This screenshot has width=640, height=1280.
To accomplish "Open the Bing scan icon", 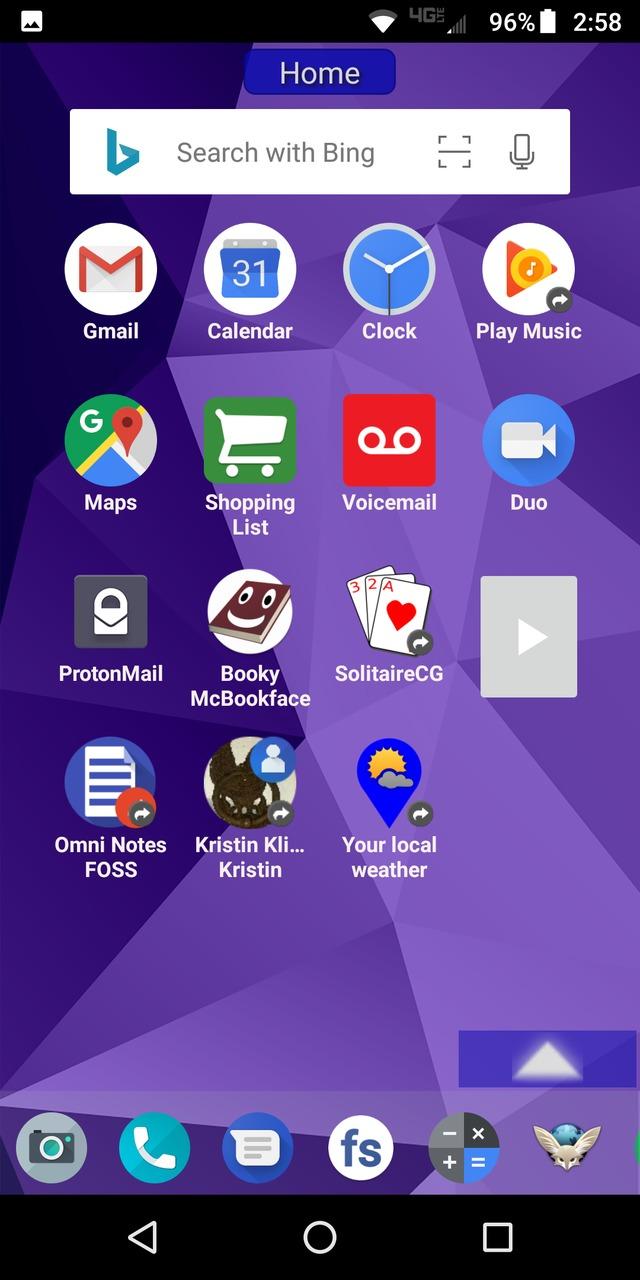I will point(454,152).
